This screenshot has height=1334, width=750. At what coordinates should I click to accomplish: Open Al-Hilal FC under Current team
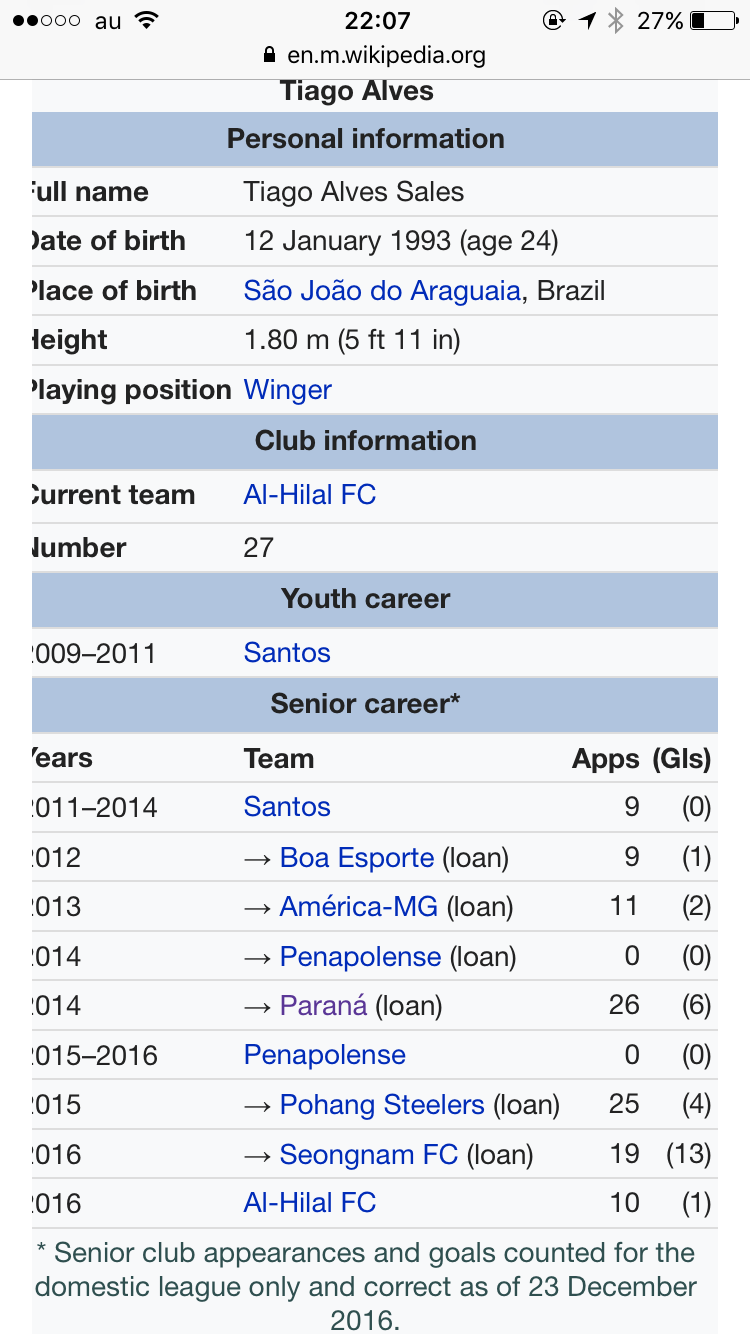point(310,495)
